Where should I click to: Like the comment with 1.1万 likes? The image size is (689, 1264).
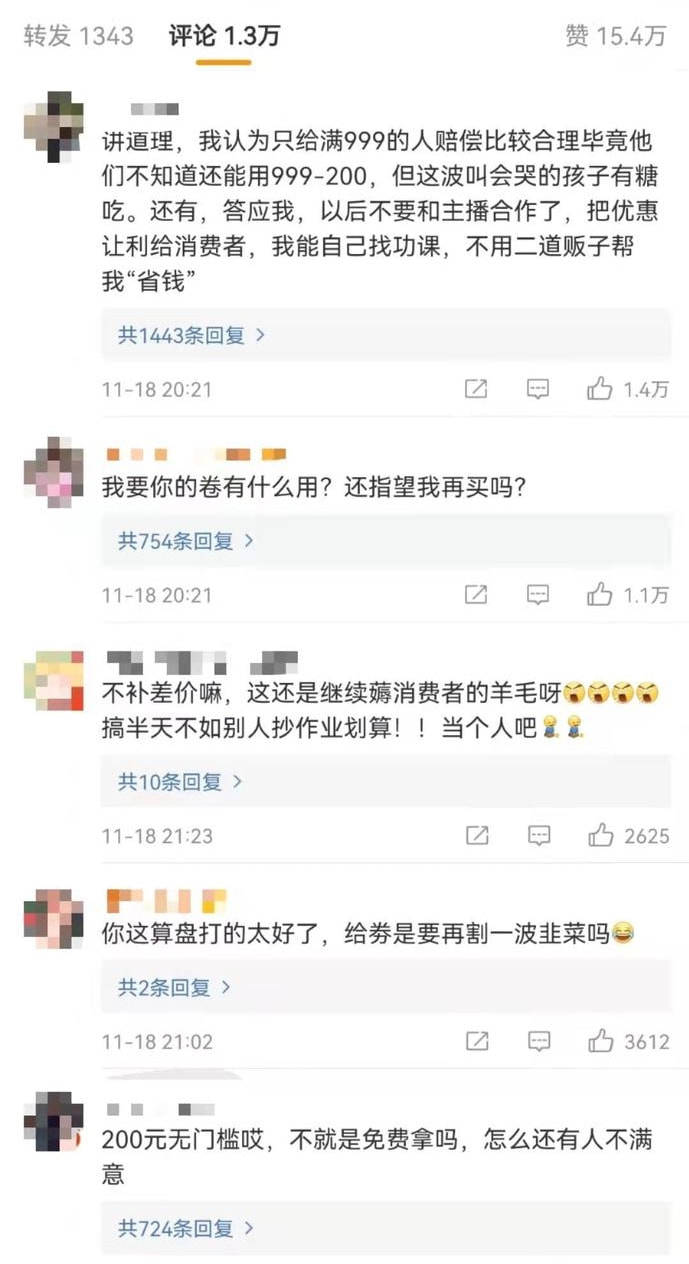[600, 595]
